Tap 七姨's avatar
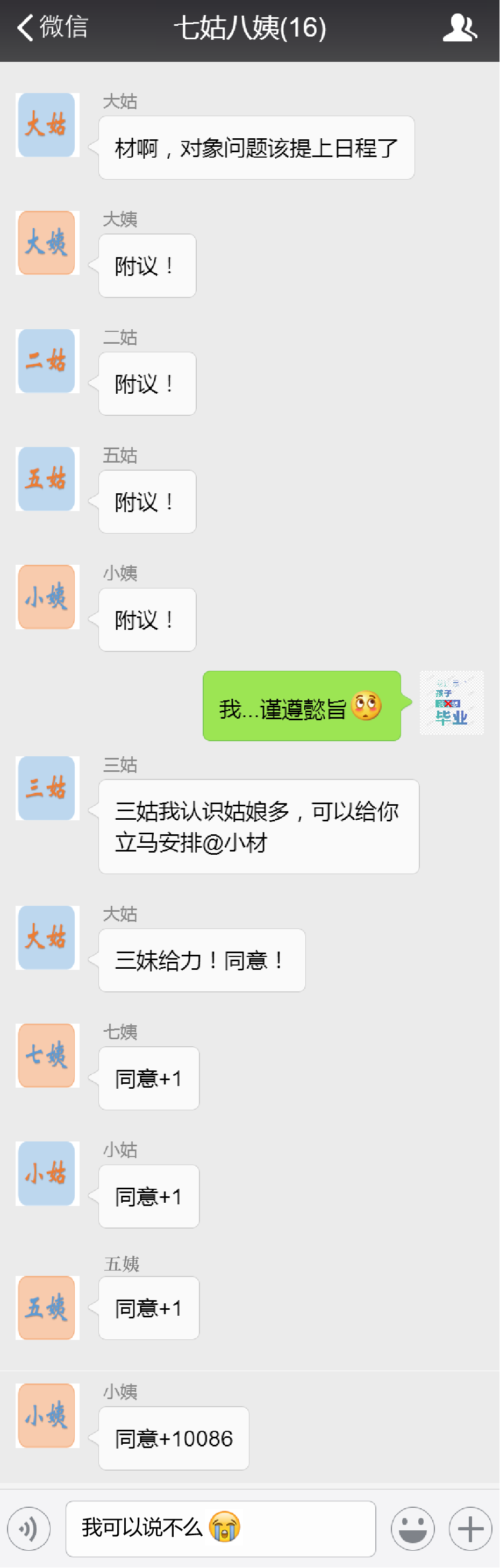This screenshot has width=500, height=1568. [47, 1055]
